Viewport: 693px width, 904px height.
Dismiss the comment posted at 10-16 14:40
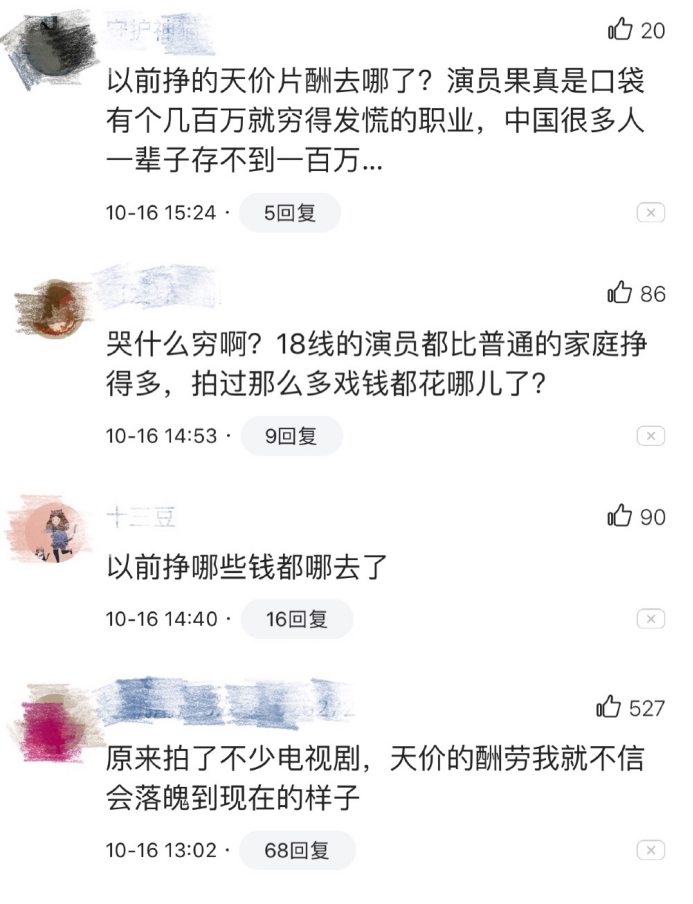650,619
